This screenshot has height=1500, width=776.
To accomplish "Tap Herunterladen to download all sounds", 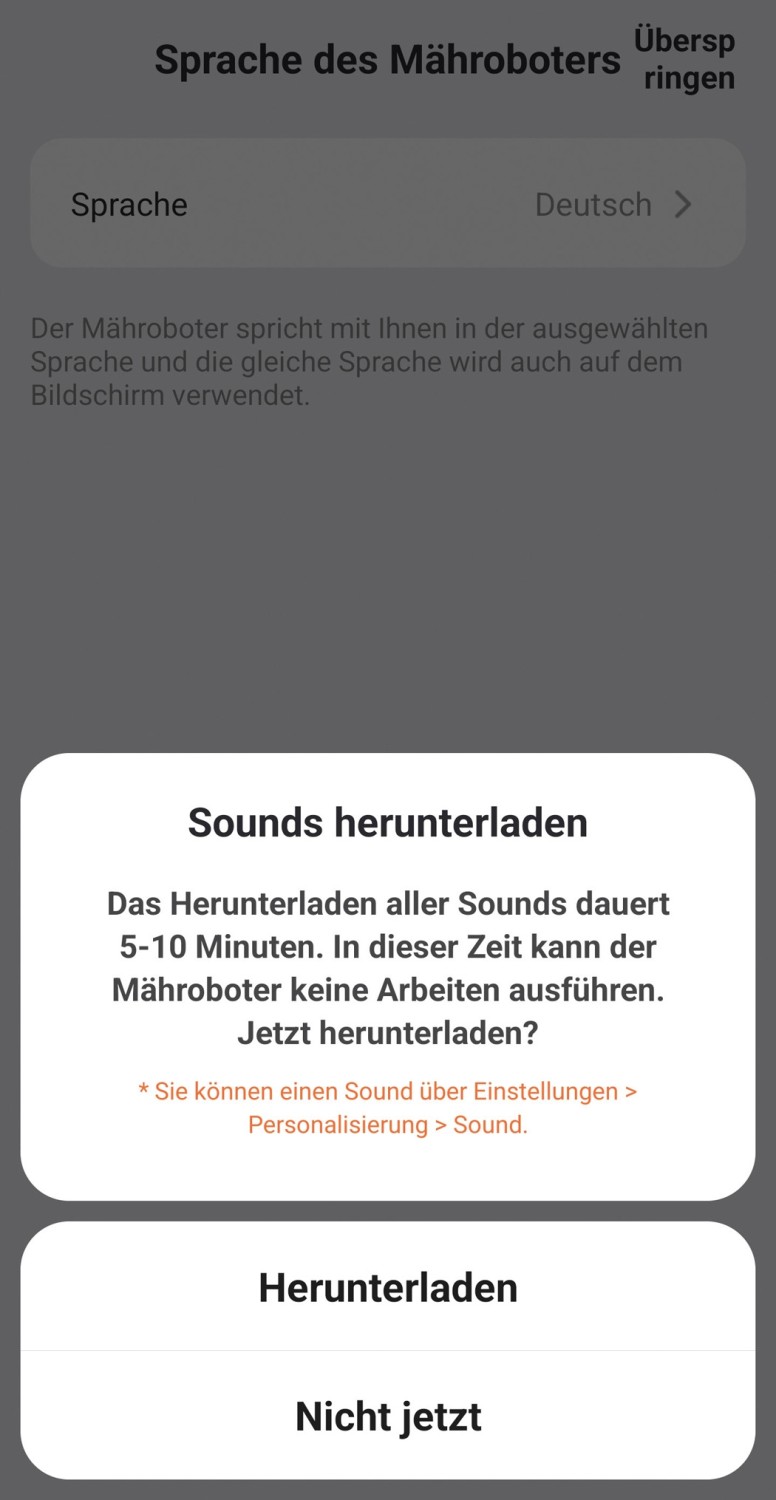I will [x=388, y=1287].
